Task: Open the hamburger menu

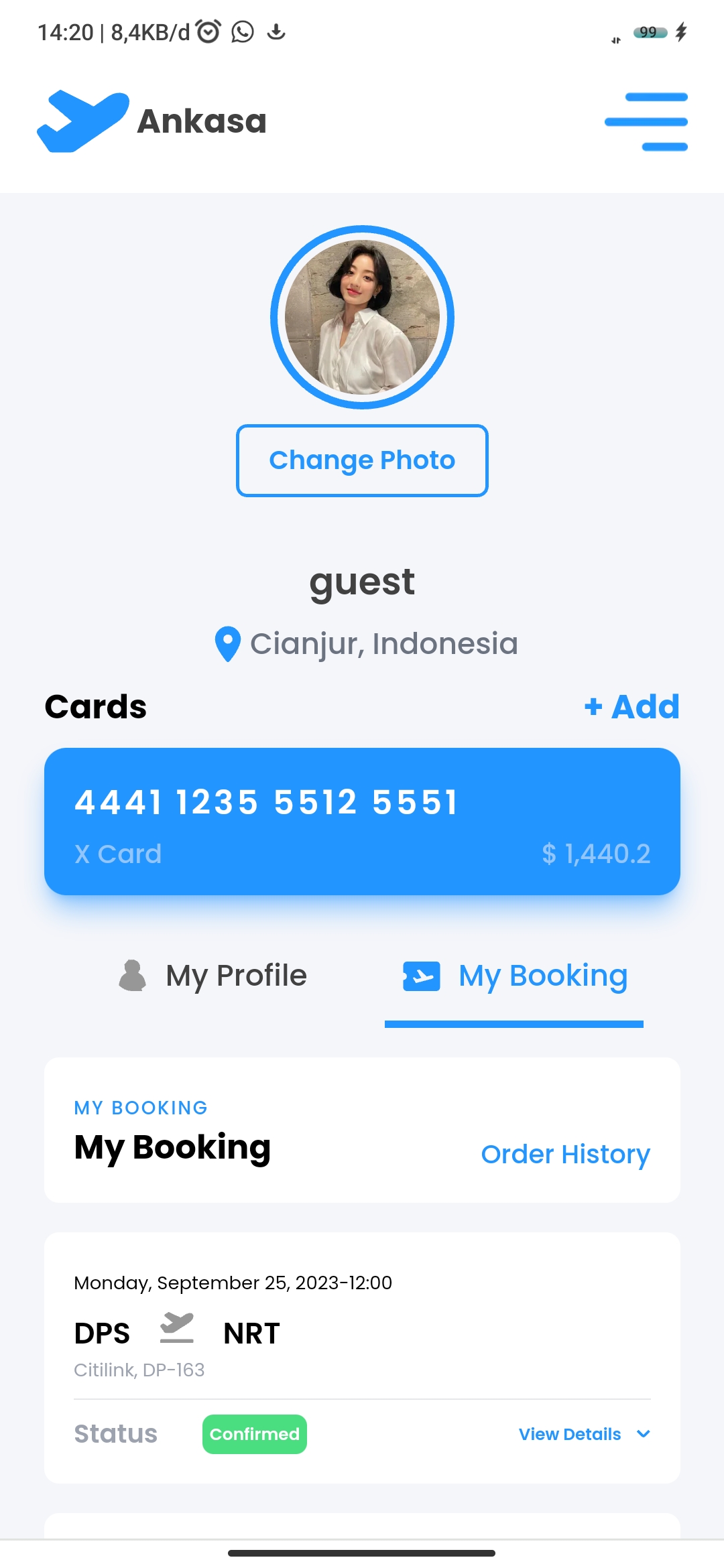Action: point(646,121)
